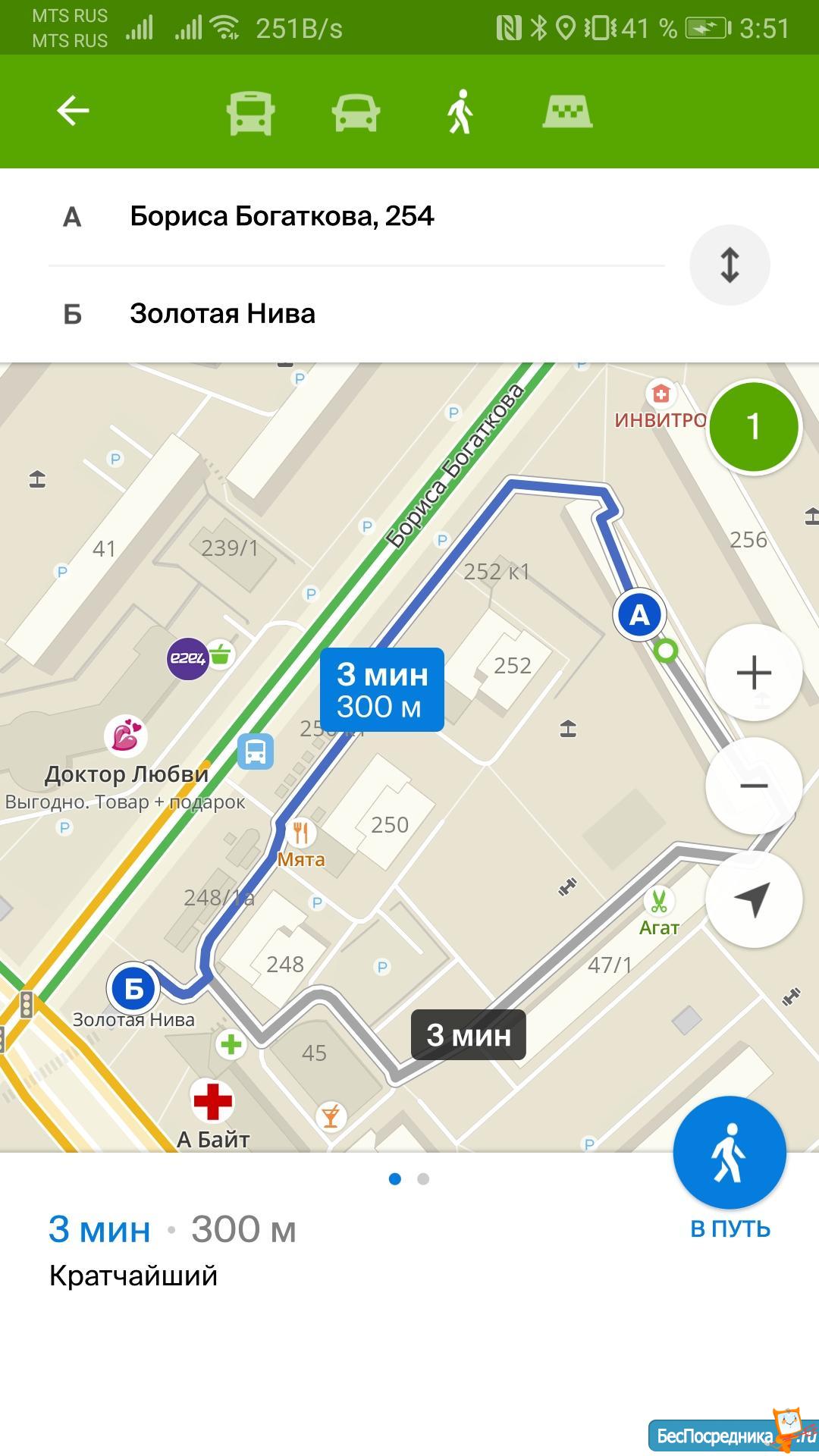Screen dimensions: 819x1456
Task: Switch to taxi route mode
Action: pos(567,113)
